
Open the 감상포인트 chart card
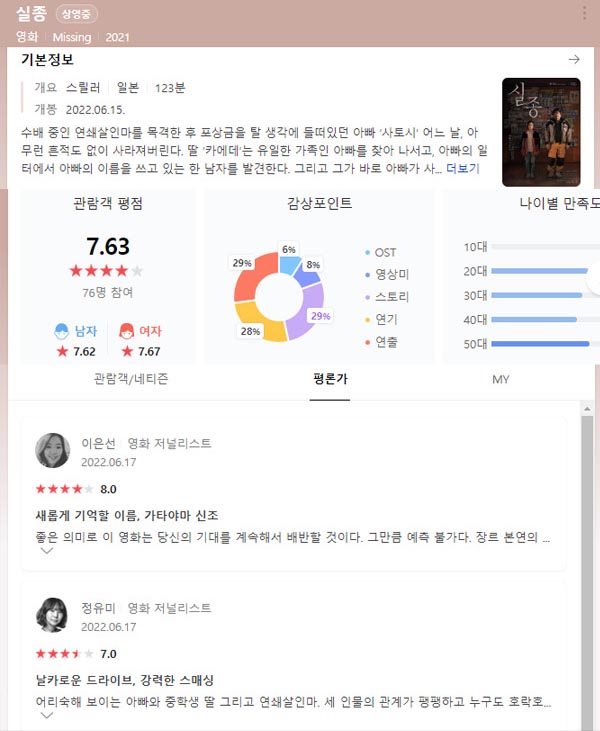click(x=319, y=275)
